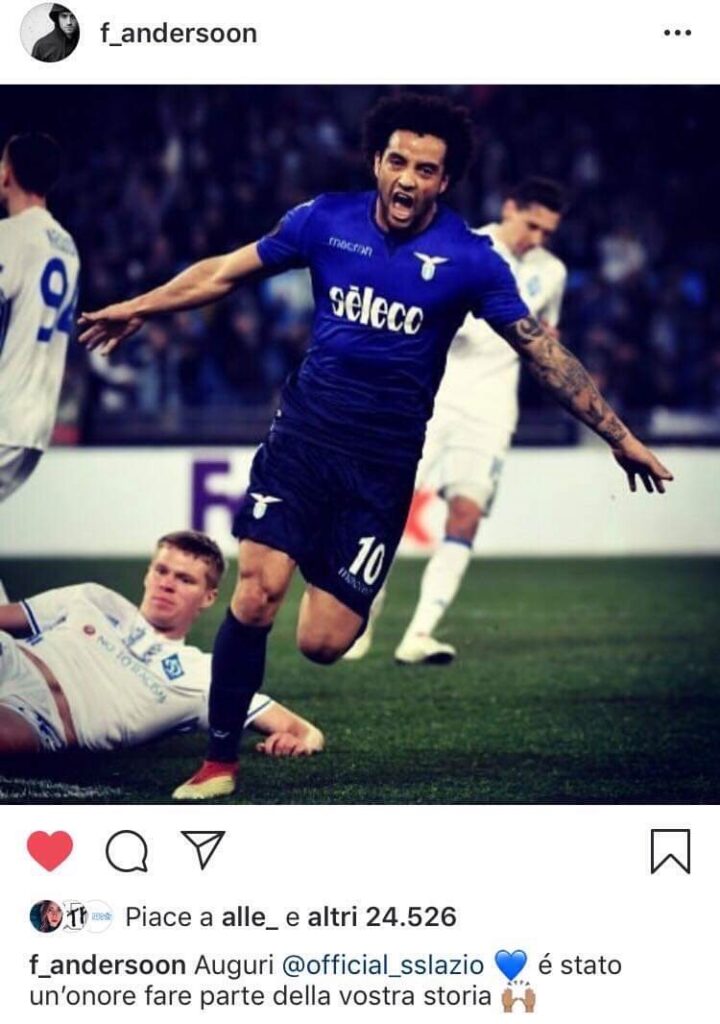Image resolution: width=720 pixels, height=1024 pixels.
Task: Share the post via the paper plane icon
Action: click(202, 850)
